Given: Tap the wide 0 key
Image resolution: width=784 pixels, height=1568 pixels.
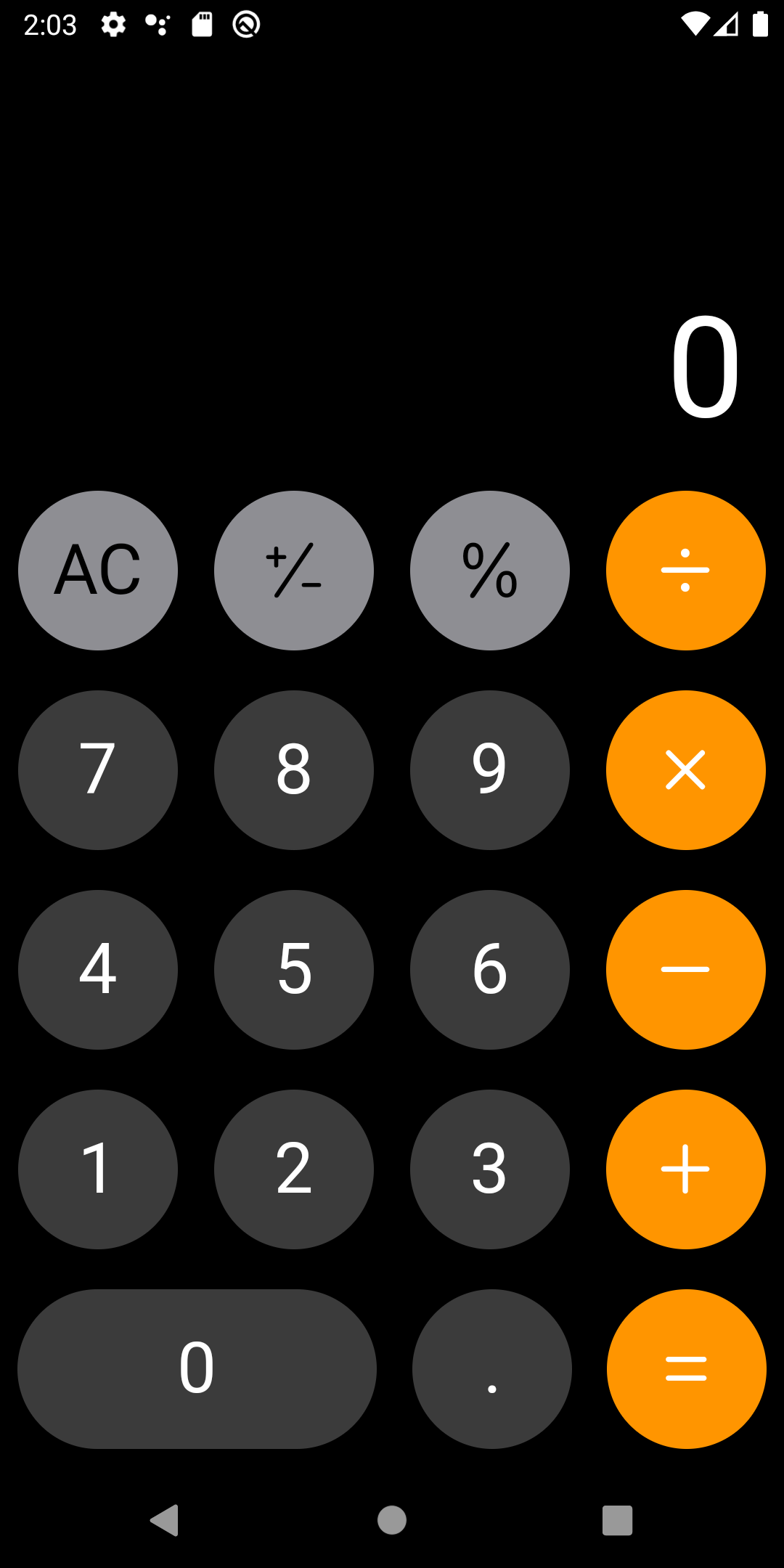Looking at the screenshot, I should point(197,1369).
